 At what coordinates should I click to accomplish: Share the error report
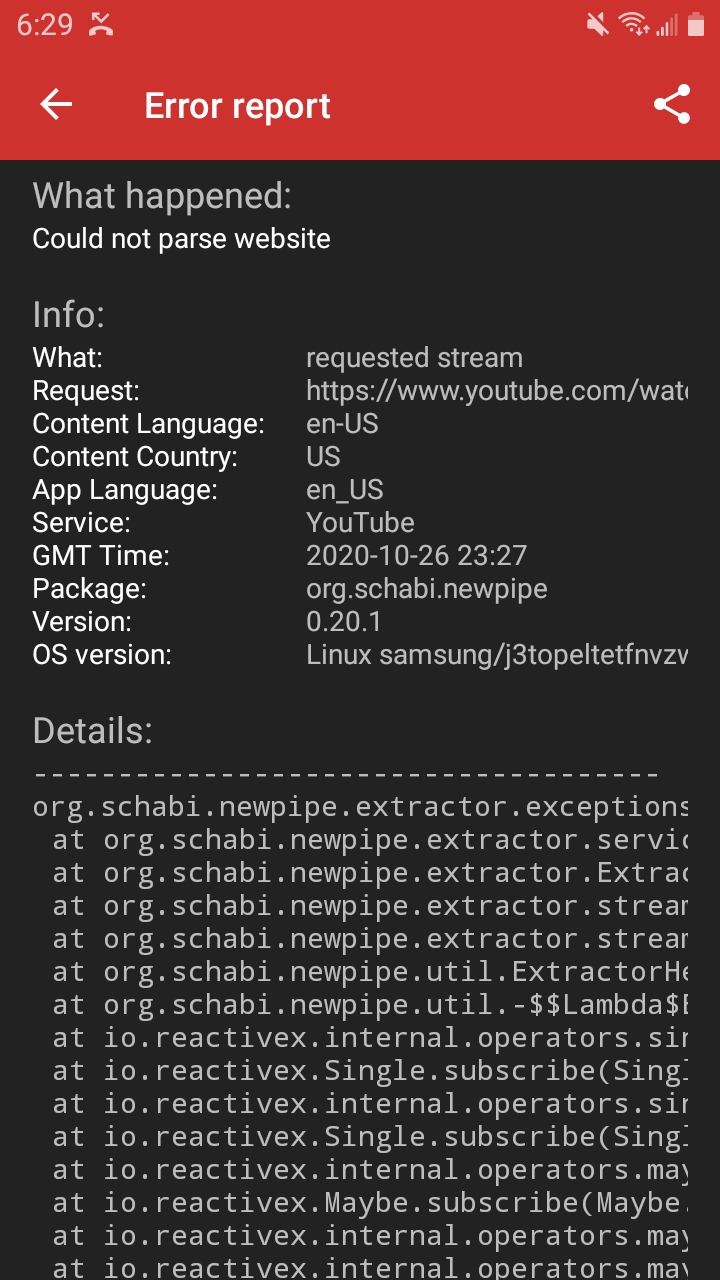pos(672,105)
